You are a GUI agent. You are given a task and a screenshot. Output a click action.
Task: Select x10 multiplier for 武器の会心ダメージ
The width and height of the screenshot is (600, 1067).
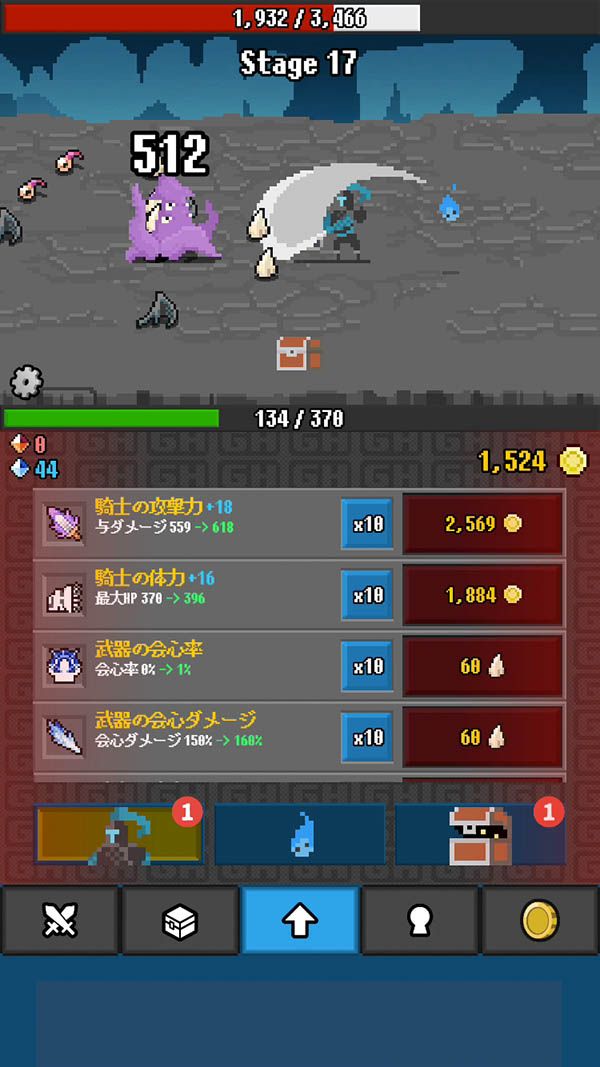coord(367,737)
